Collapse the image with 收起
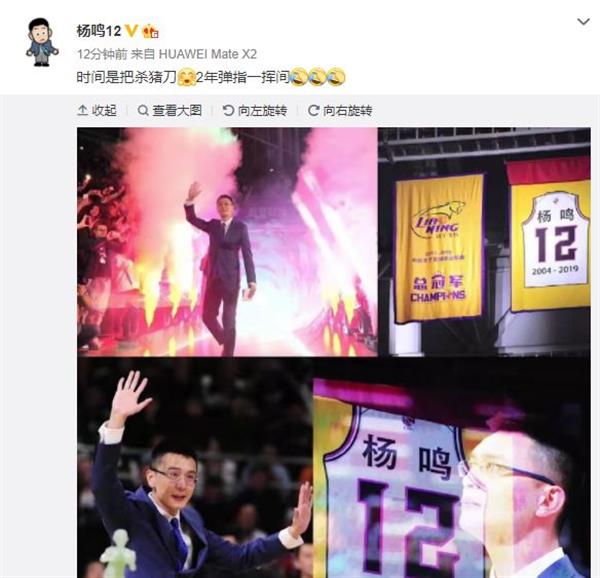The height and width of the screenshot is (578, 600). coord(97,110)
